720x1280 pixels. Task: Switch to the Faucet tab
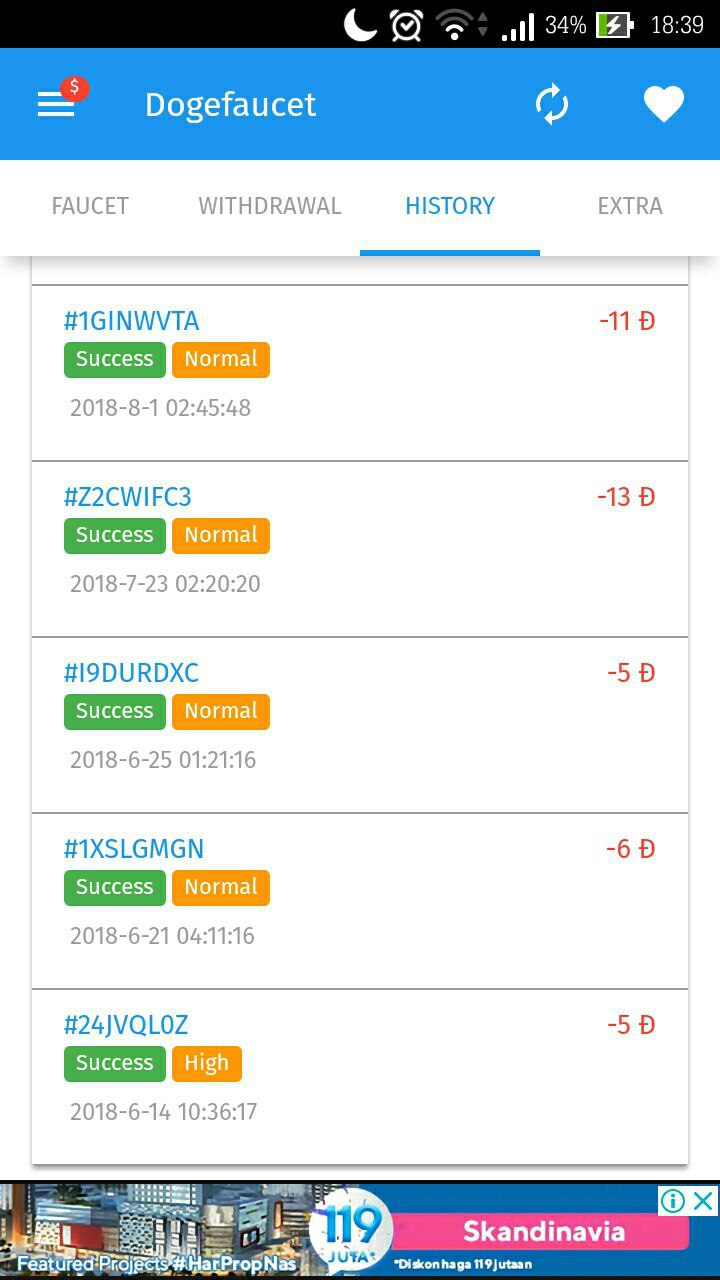pos(90,206)
